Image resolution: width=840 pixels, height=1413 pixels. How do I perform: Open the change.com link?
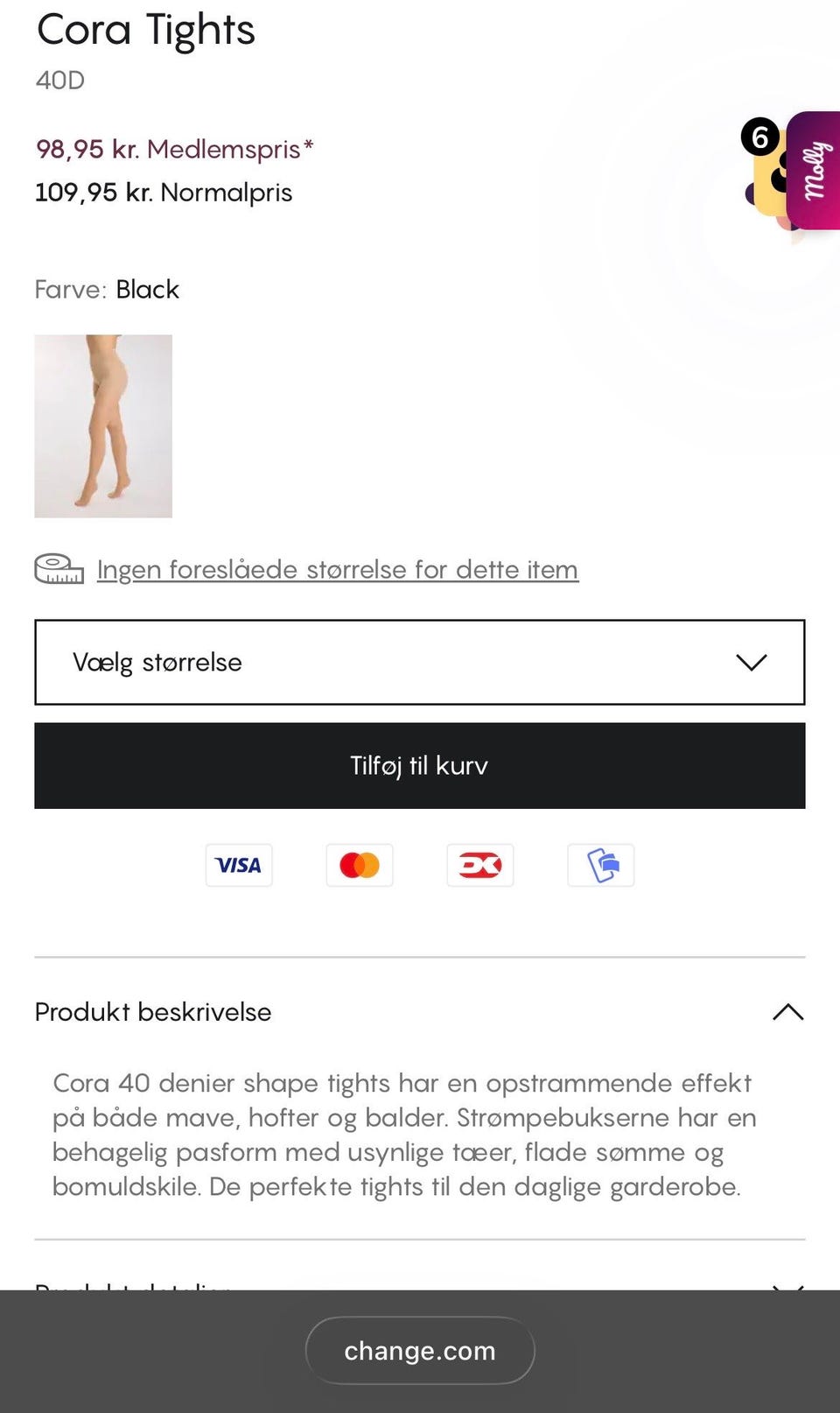(x=419, y=1350)
